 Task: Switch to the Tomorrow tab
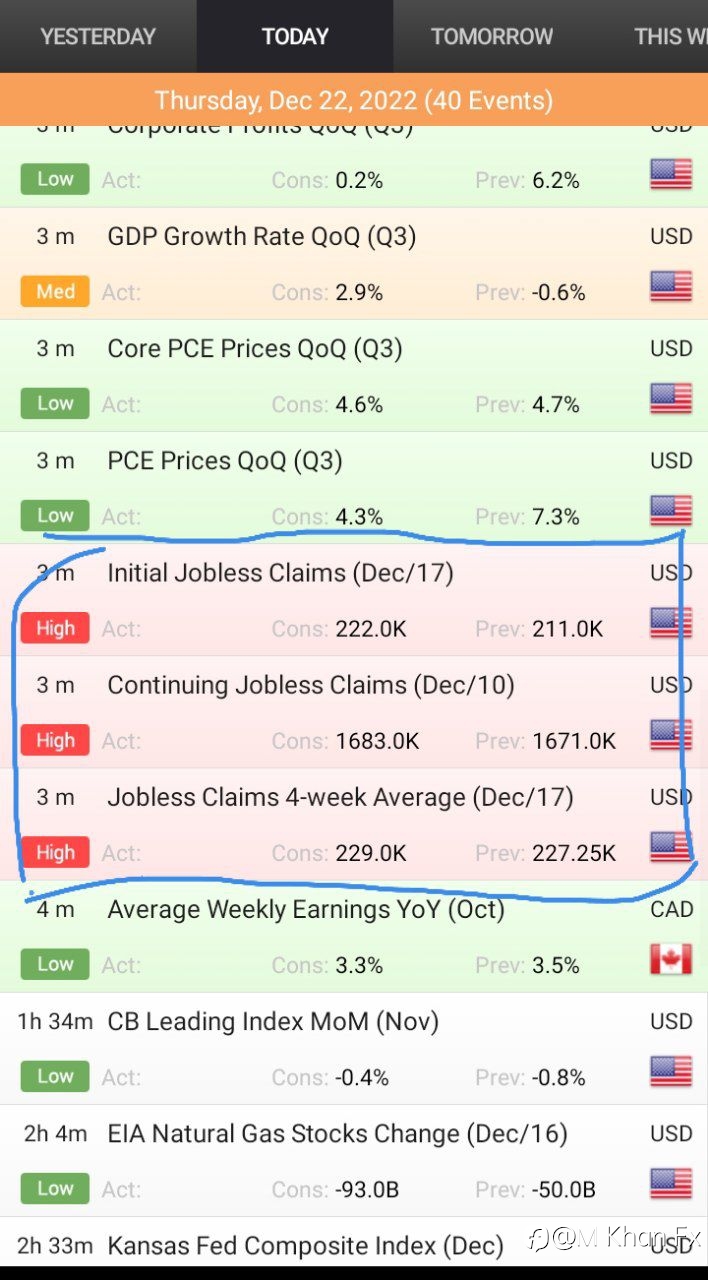pos(491,36)
